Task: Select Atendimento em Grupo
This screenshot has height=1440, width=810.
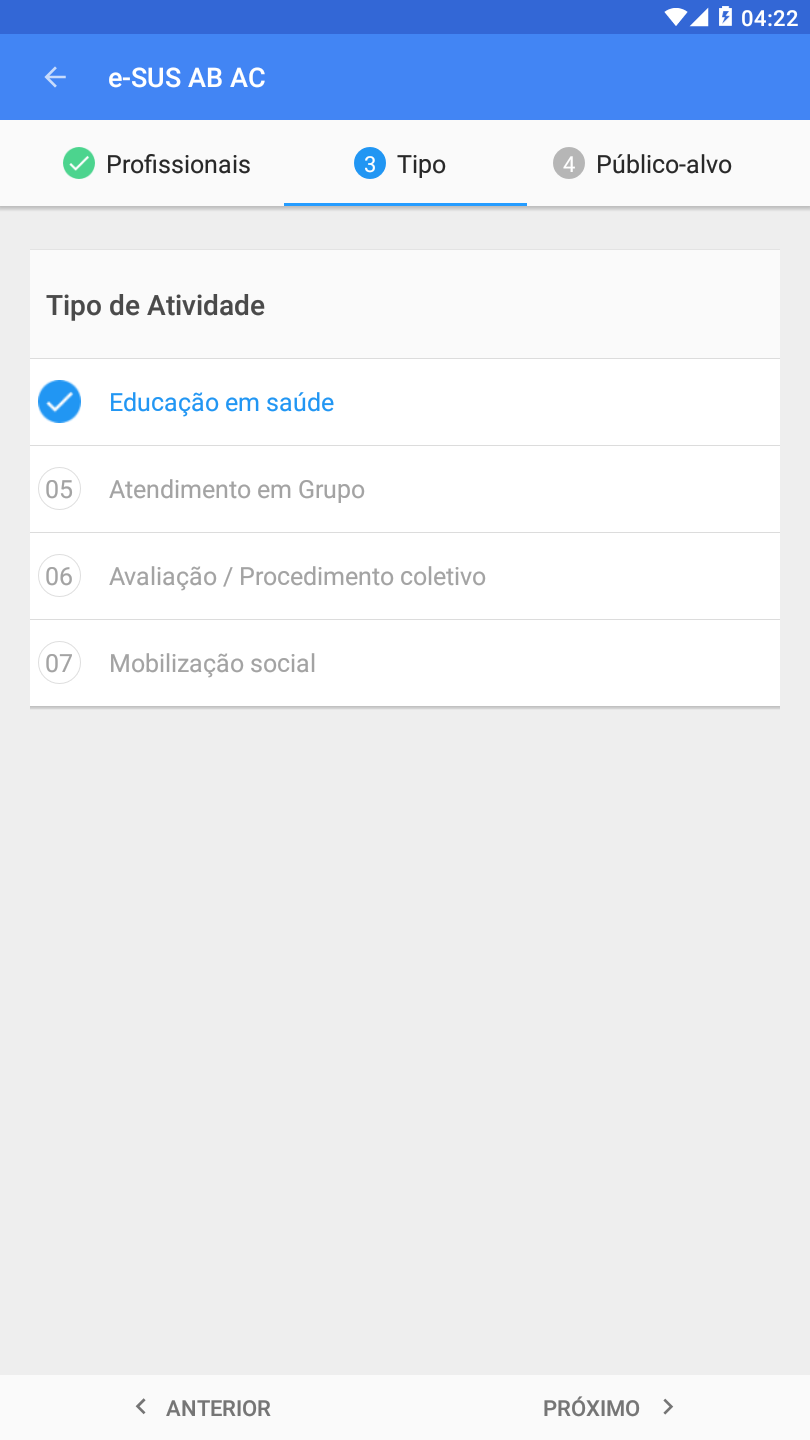Action: pyautogui.click(x=405, y=489)
